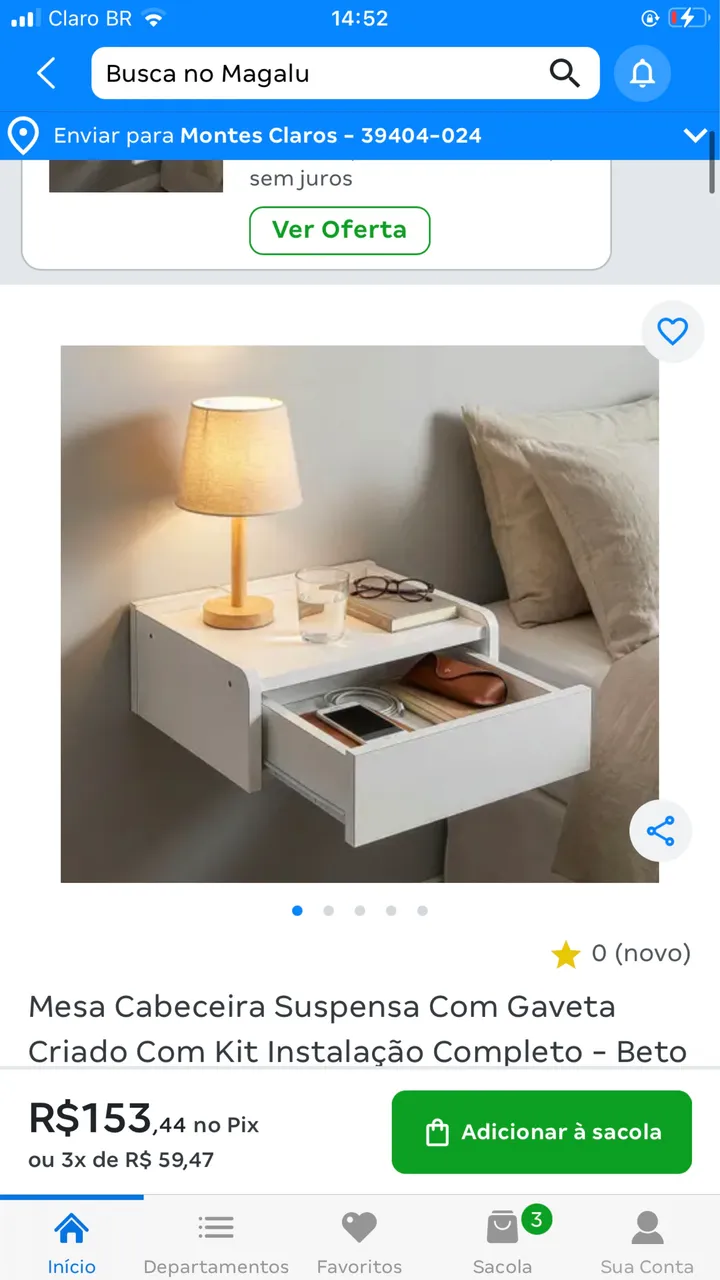The width and height of the screenshot is (720, 1280).
Task: Open the Busca no Magalu search field
Action: click(345, 73)
